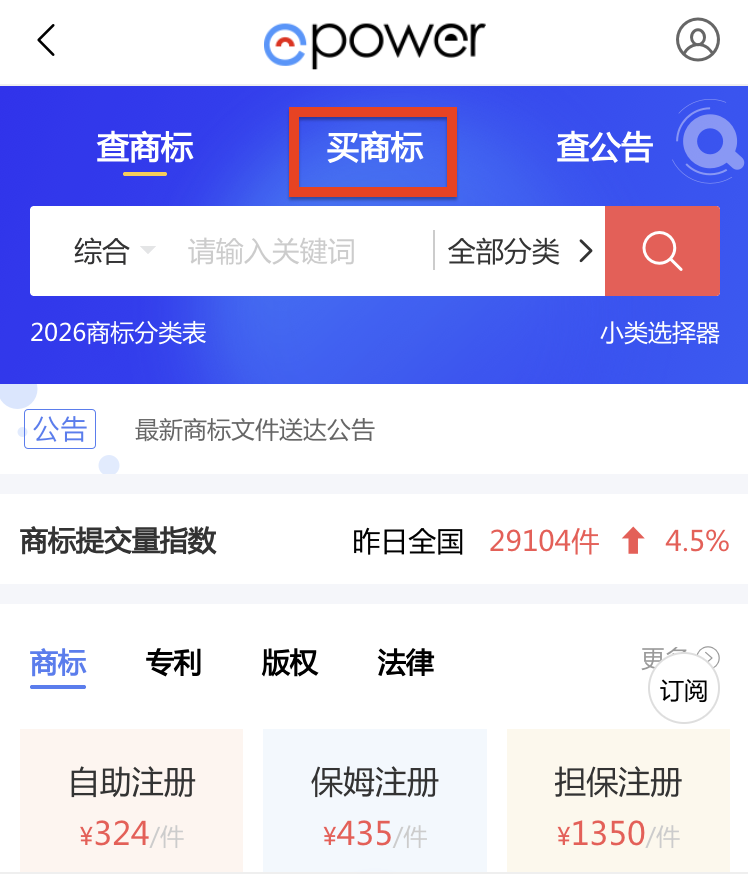This screenshot has width=748, height=874.
Task: Select the 专利 service tab
Action: pos(174,662)
